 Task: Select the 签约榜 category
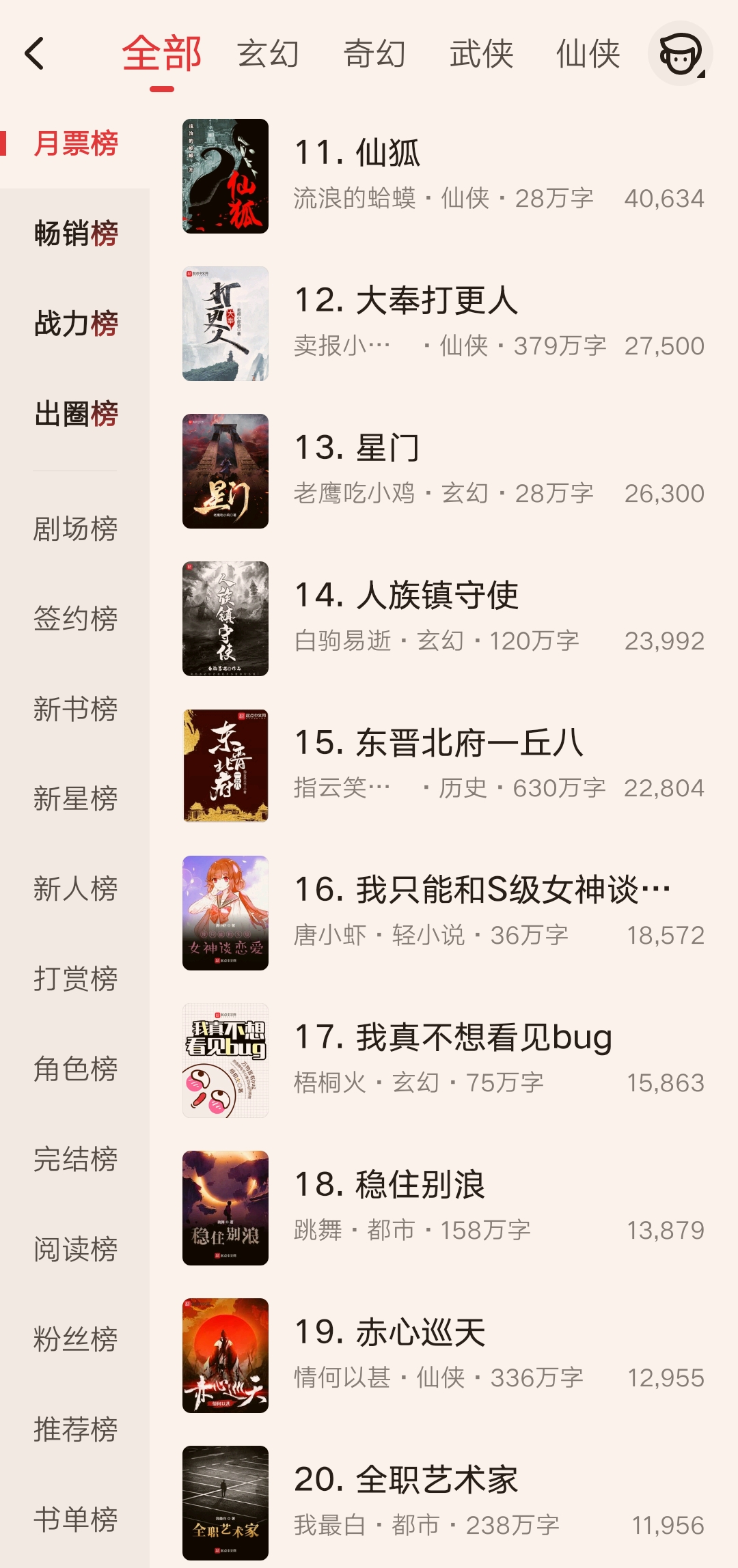coord(77,619)
